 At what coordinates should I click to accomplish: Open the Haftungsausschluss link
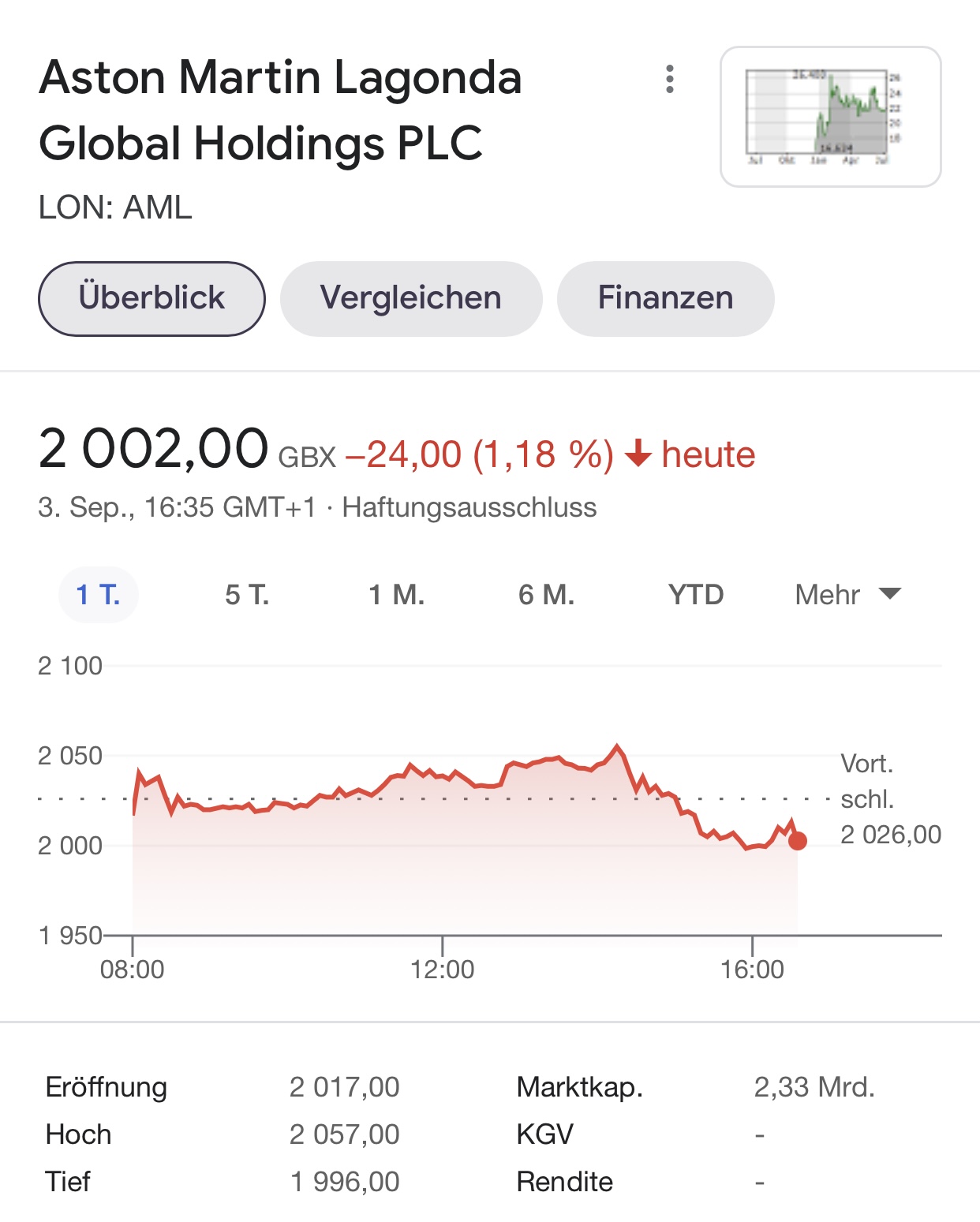[x=469, y=507]
